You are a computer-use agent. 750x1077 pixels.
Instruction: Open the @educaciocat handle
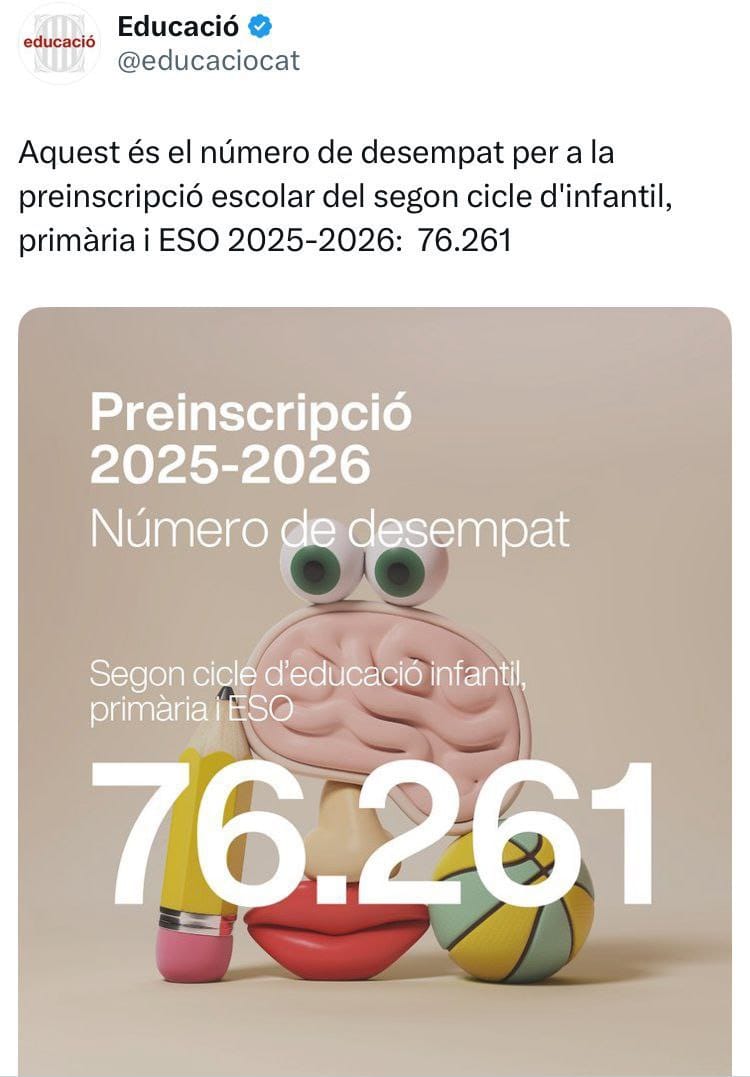208,60
